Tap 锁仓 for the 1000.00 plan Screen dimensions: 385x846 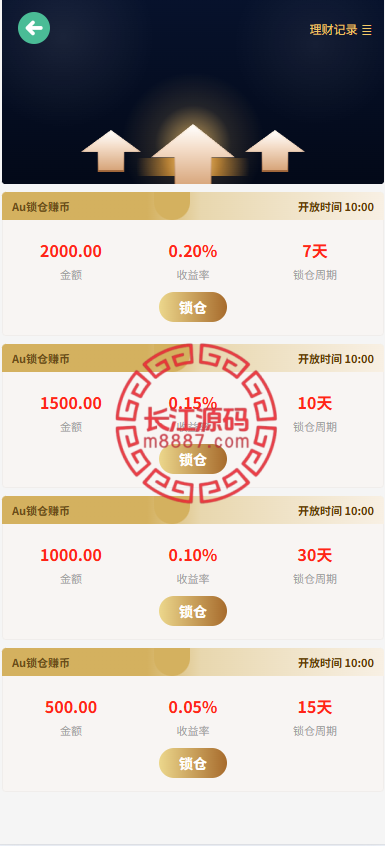(x=192, y=611)
